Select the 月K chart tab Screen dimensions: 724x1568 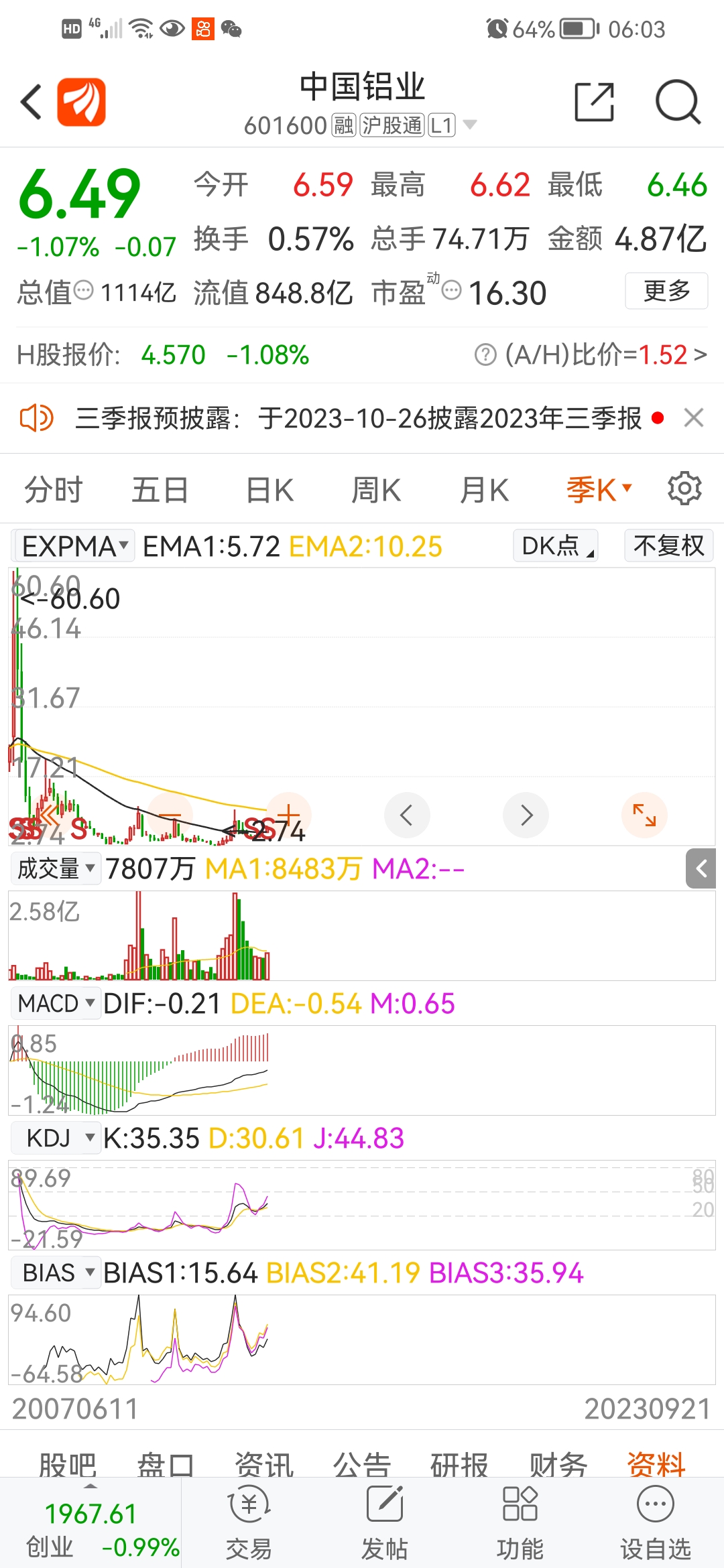tap(484, 490)
